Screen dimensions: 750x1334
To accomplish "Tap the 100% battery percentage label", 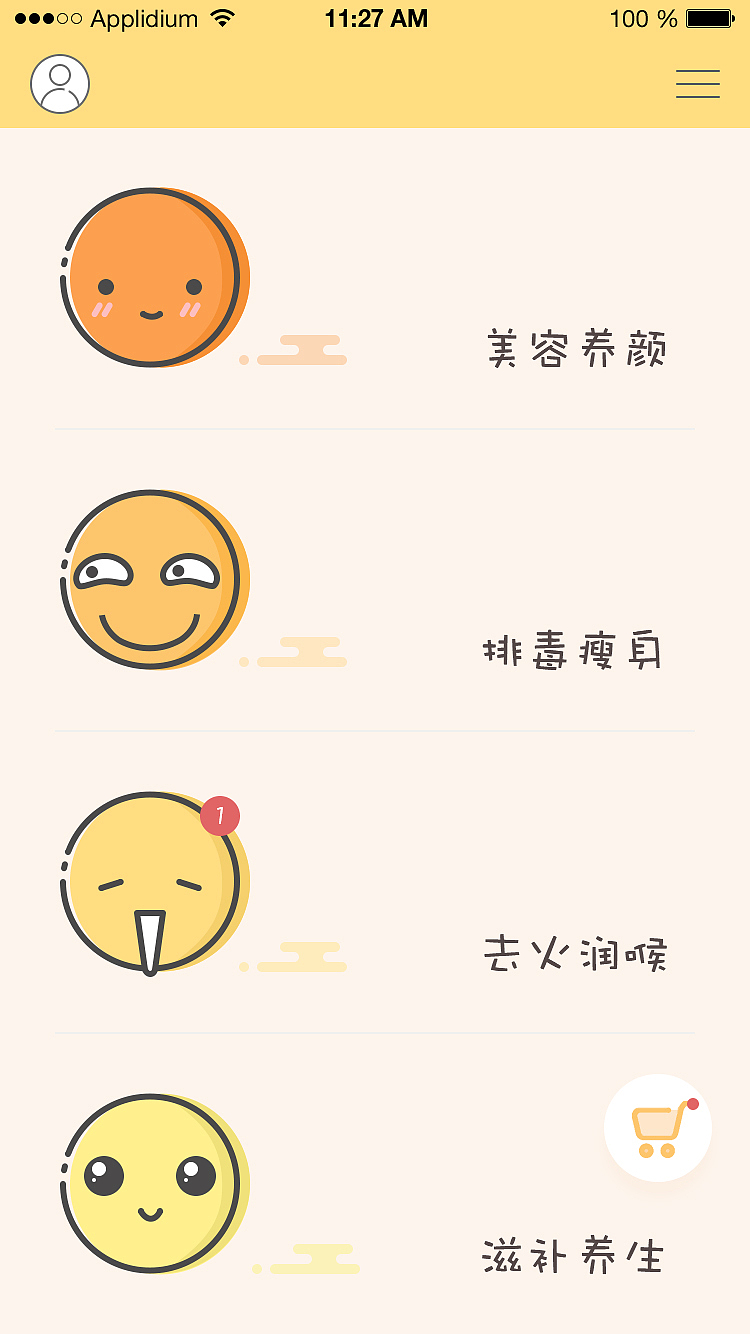I will coord(641,17).
